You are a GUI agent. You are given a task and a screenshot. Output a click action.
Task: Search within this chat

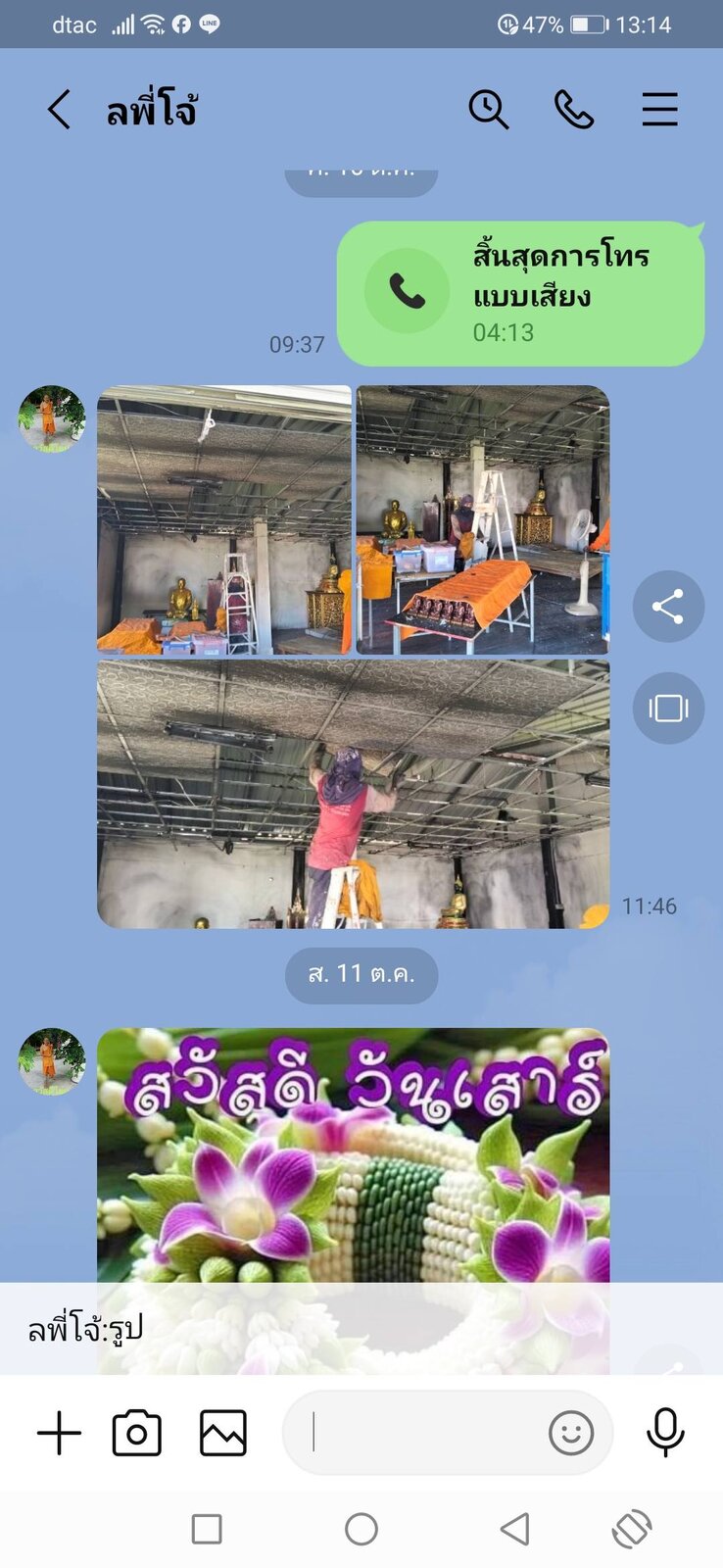[x=488, y=109]
